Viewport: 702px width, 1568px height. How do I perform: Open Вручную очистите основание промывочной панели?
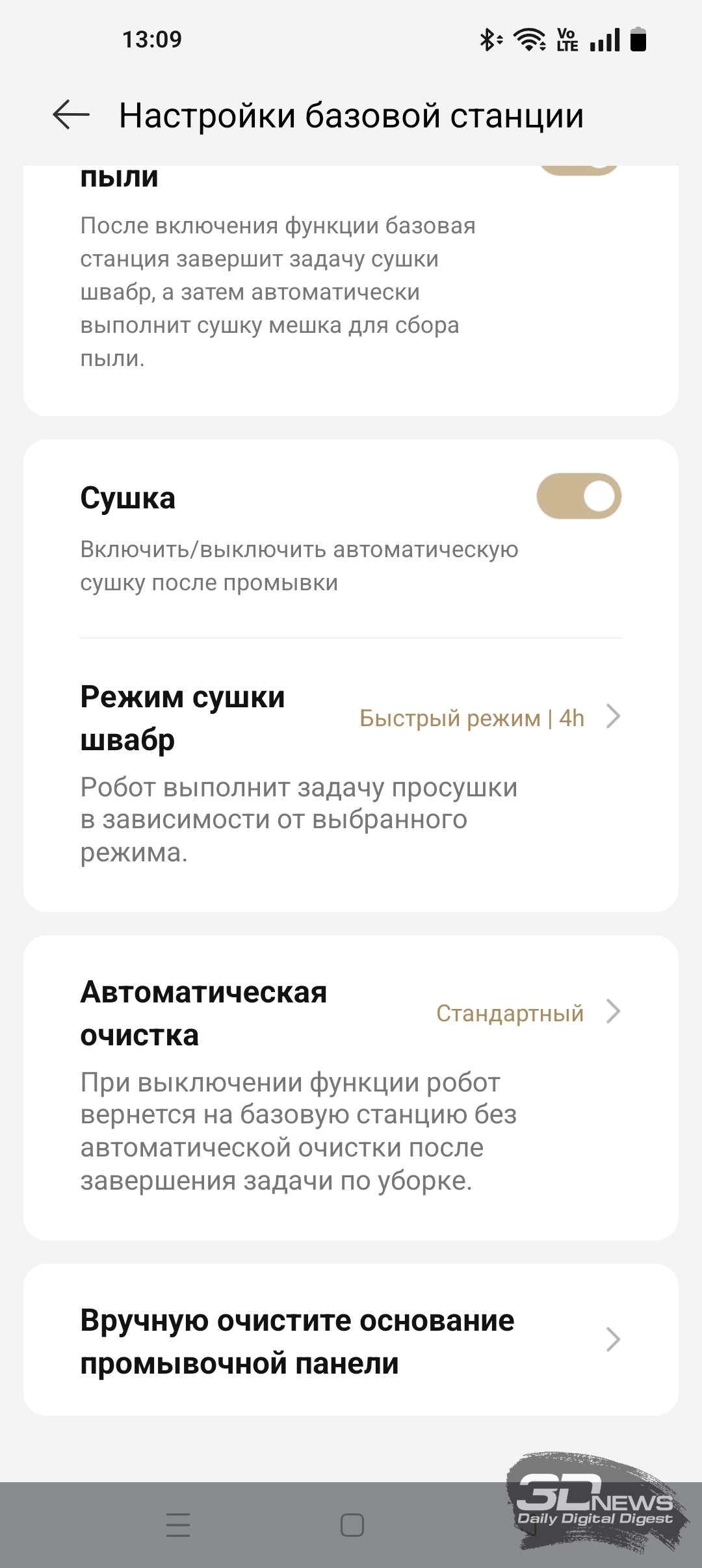click(351, 1340)
